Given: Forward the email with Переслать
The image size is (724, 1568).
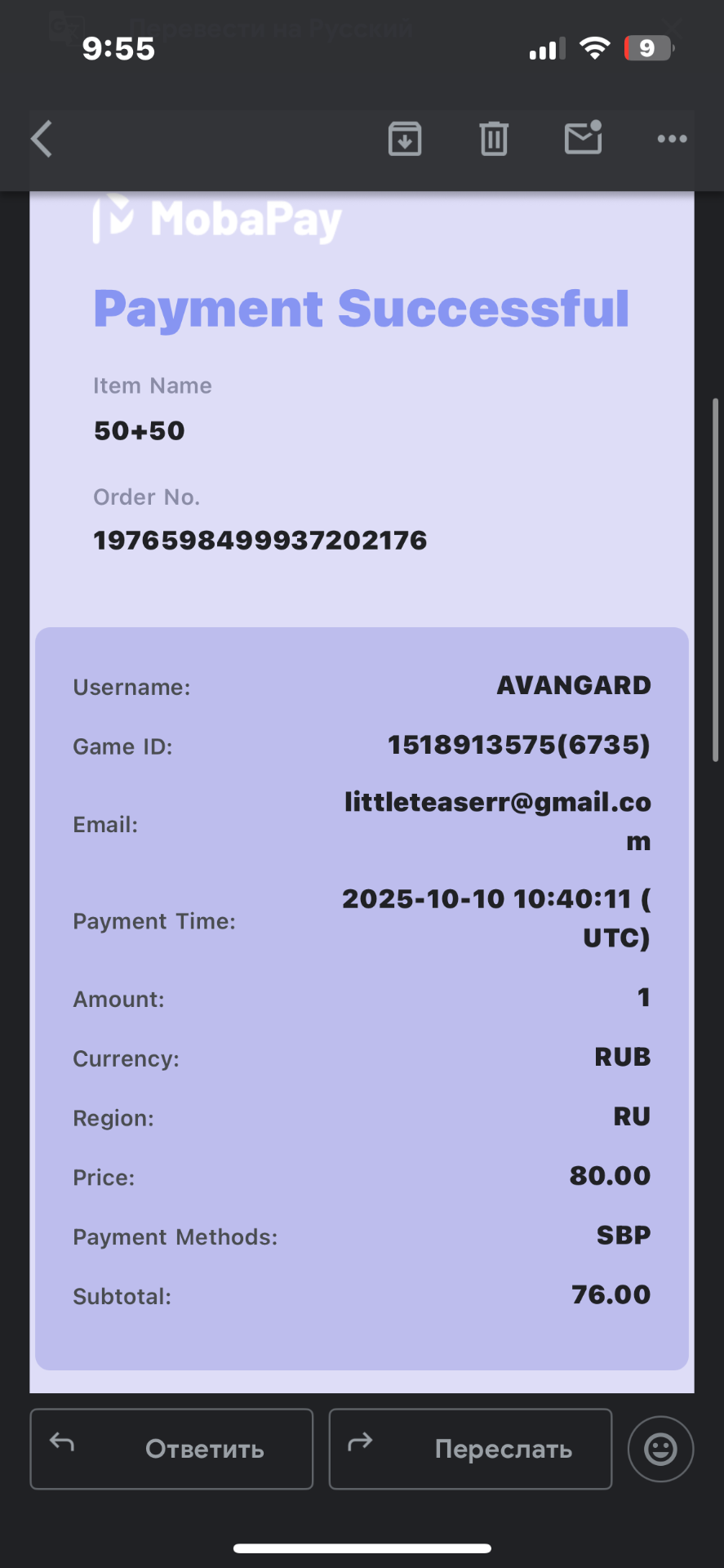Looking at the screenshot, I should tap(470, 1449).
